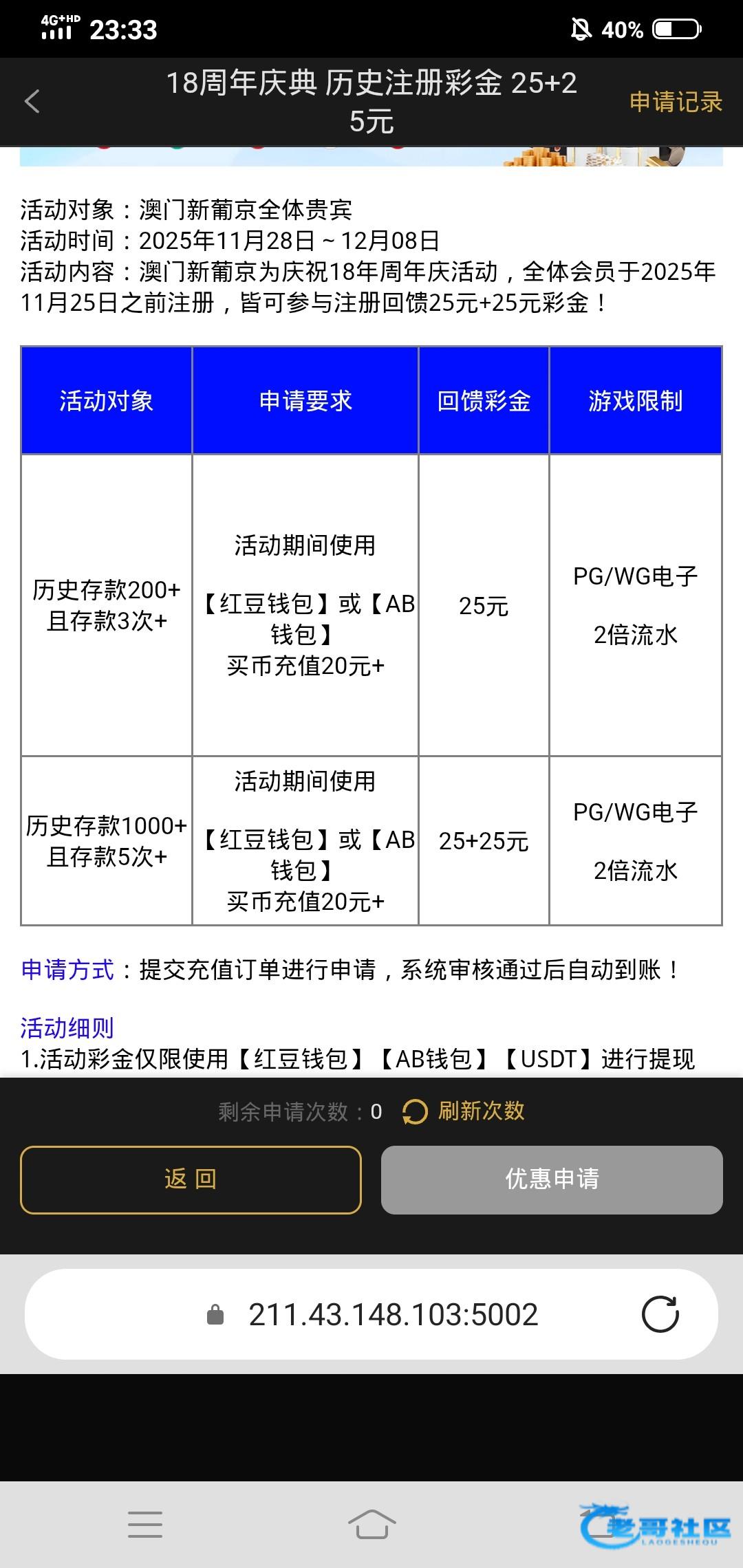Tap 刷新次数 to refresh remaining count
This screenshot has width=743, height=1568.
(x=464, y=1111)
